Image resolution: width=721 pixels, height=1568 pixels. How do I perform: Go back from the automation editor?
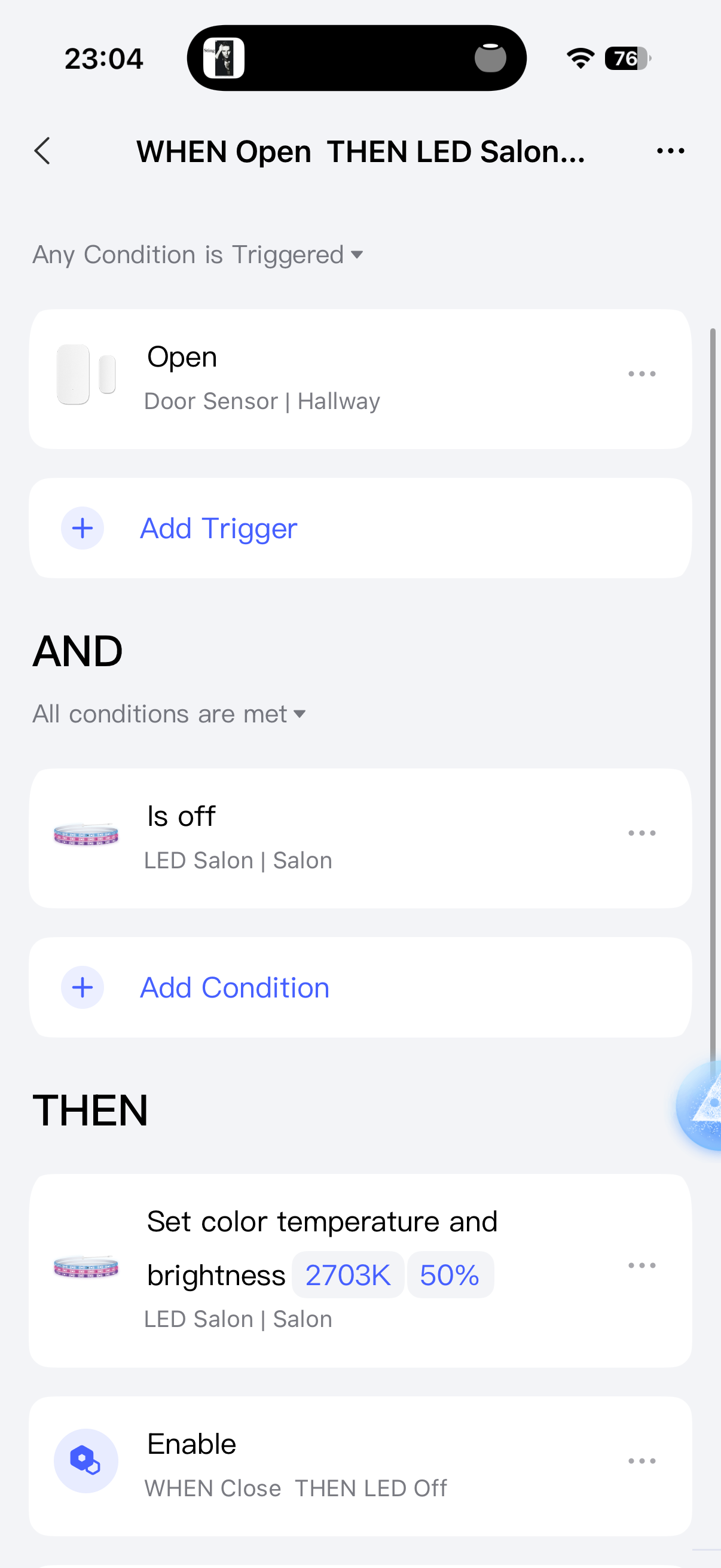point(42,151)
